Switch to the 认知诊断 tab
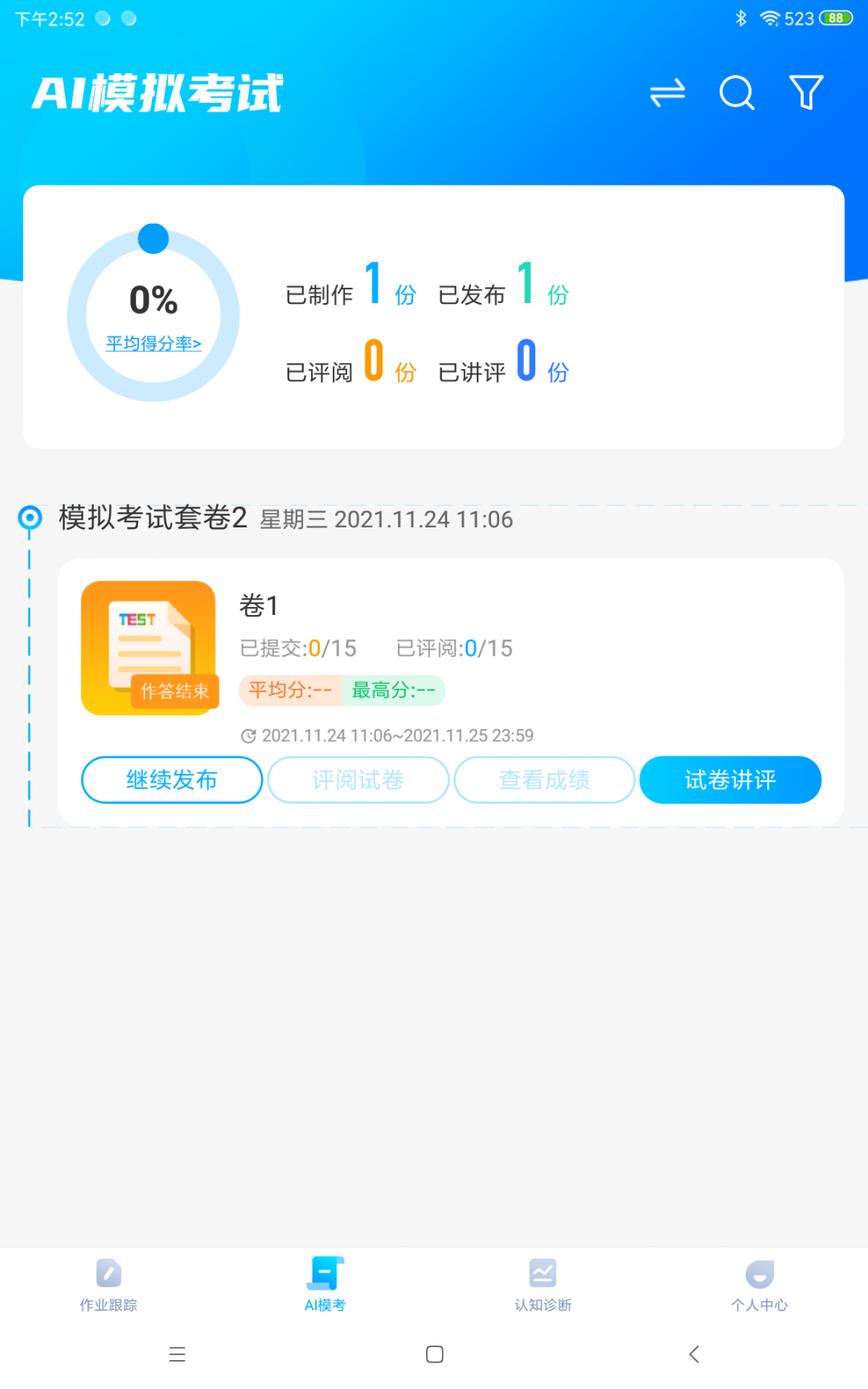 point(543,1285)
